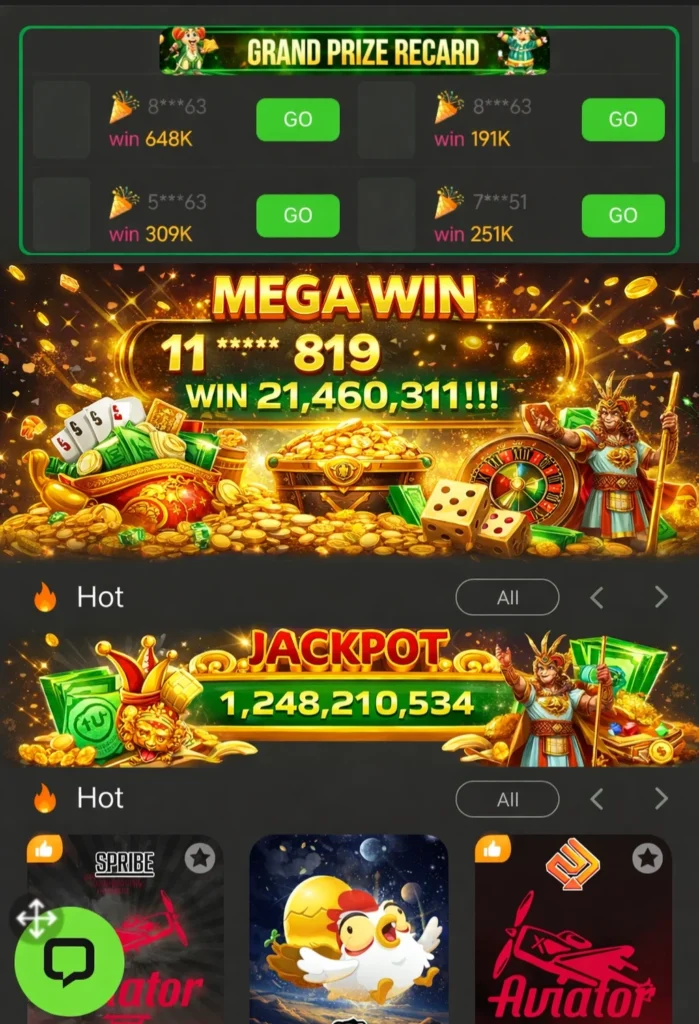699x1024 pixels.
Task: Tap All in the Hot row above Jackpot
Action: [x=507, y=598]
